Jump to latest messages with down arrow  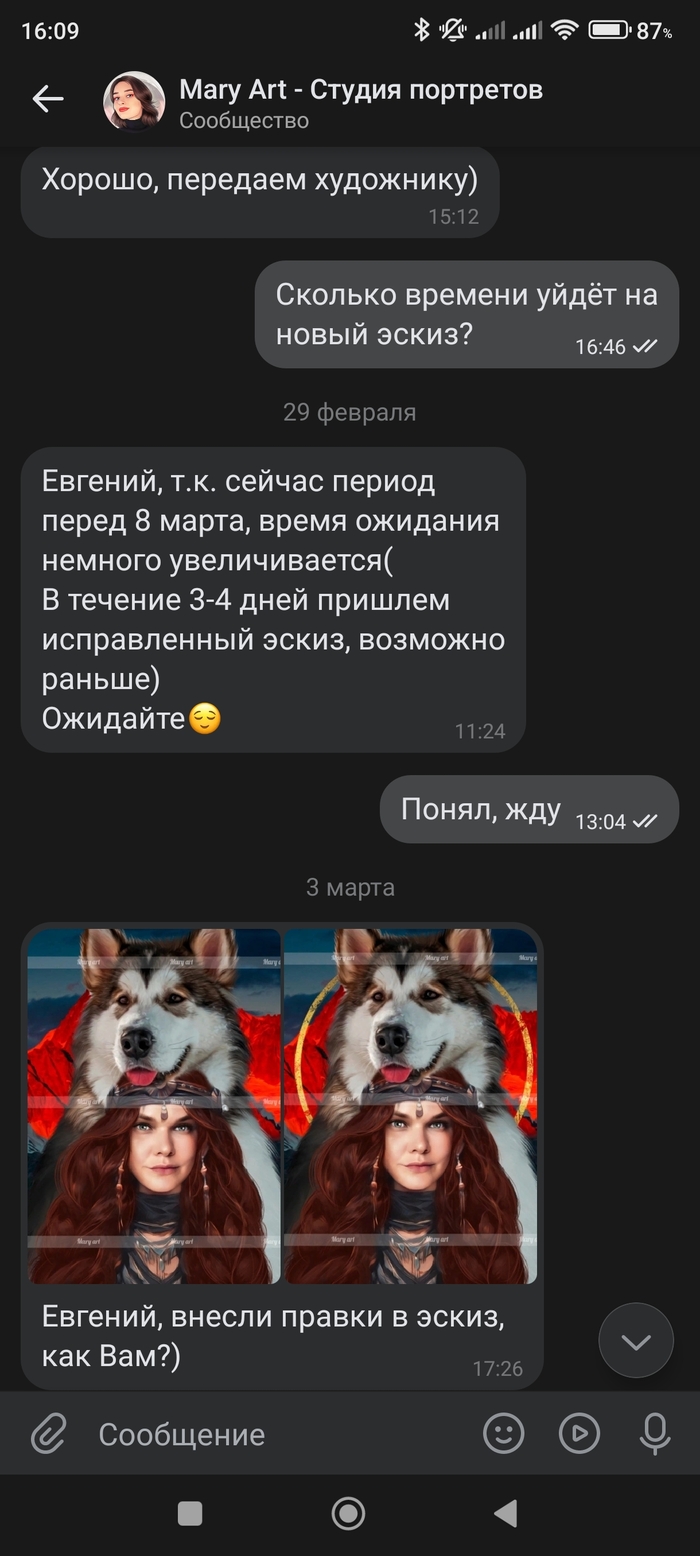pos(636,1341)
